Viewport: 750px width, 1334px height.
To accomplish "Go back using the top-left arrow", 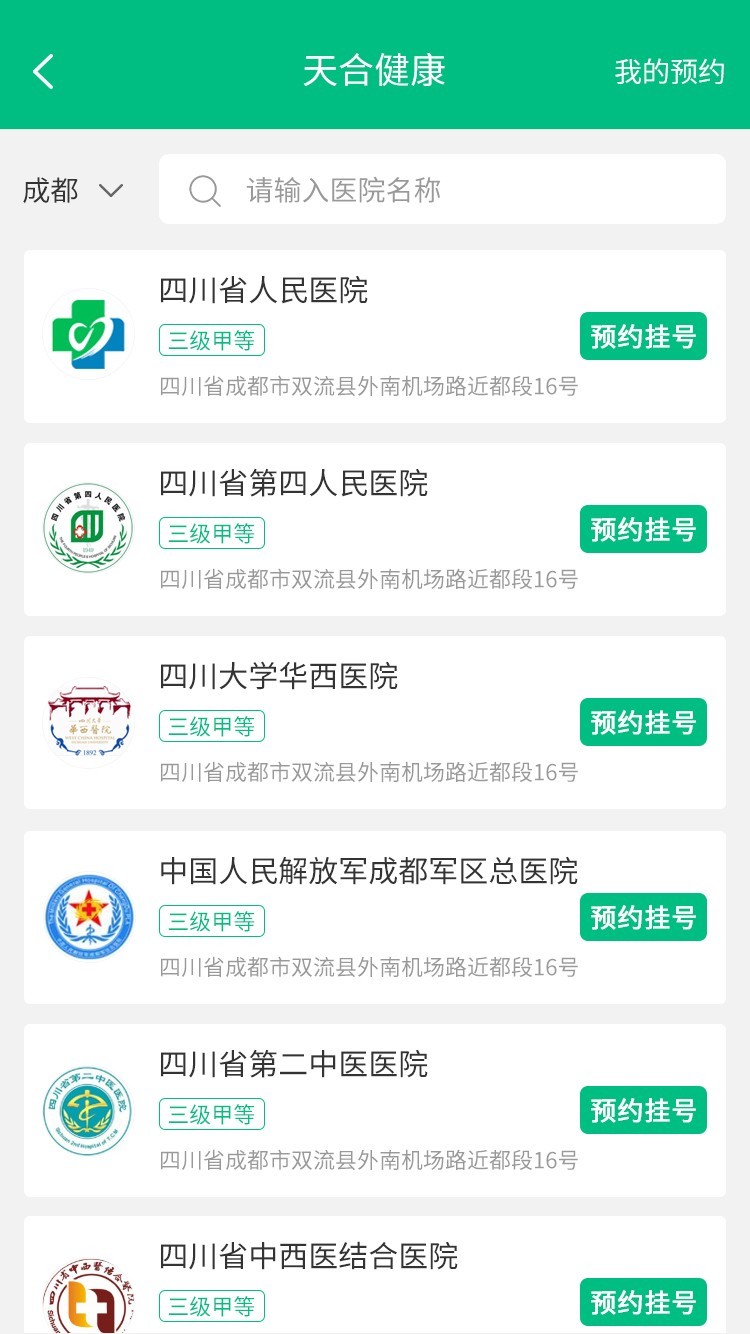I will [43, 72].
